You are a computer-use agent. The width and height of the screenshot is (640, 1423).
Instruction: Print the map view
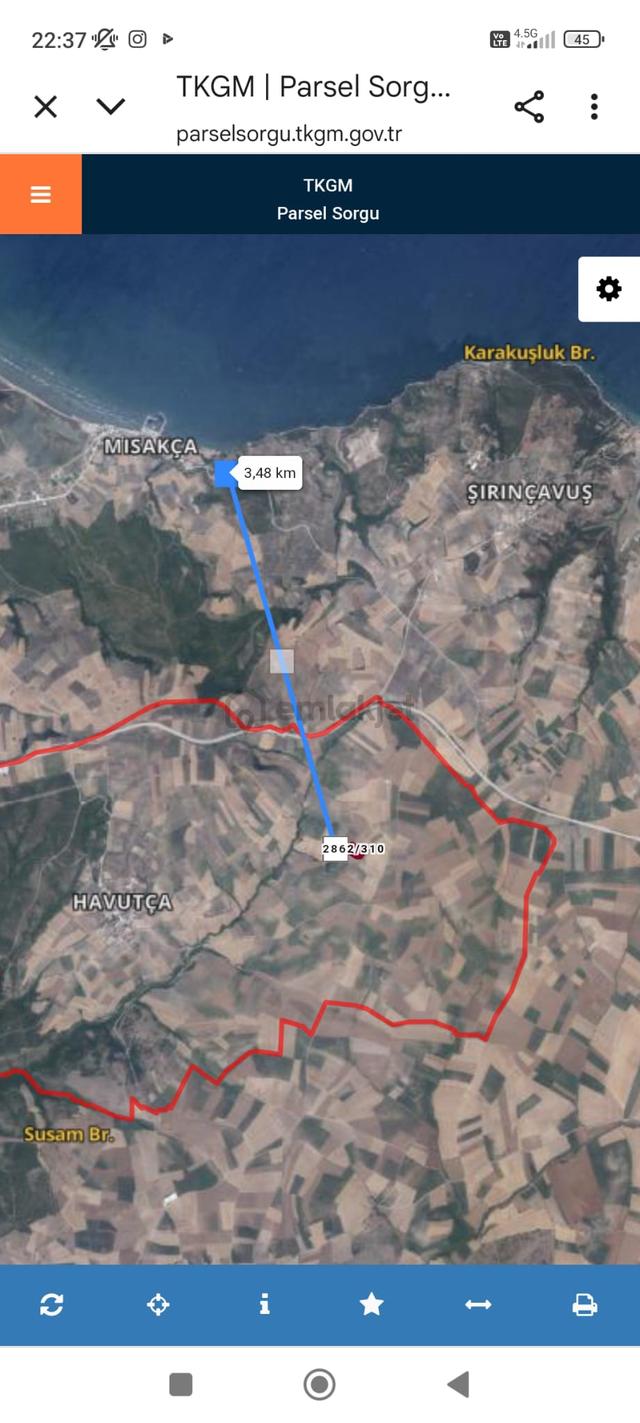585,1304
